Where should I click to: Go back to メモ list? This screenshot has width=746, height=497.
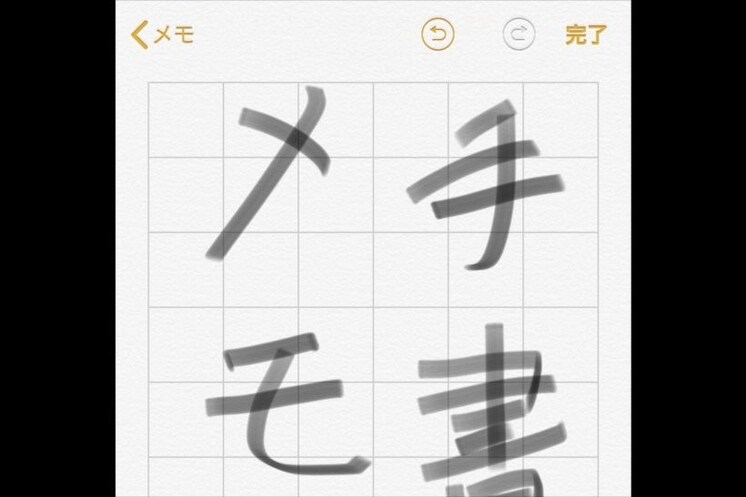162,35
